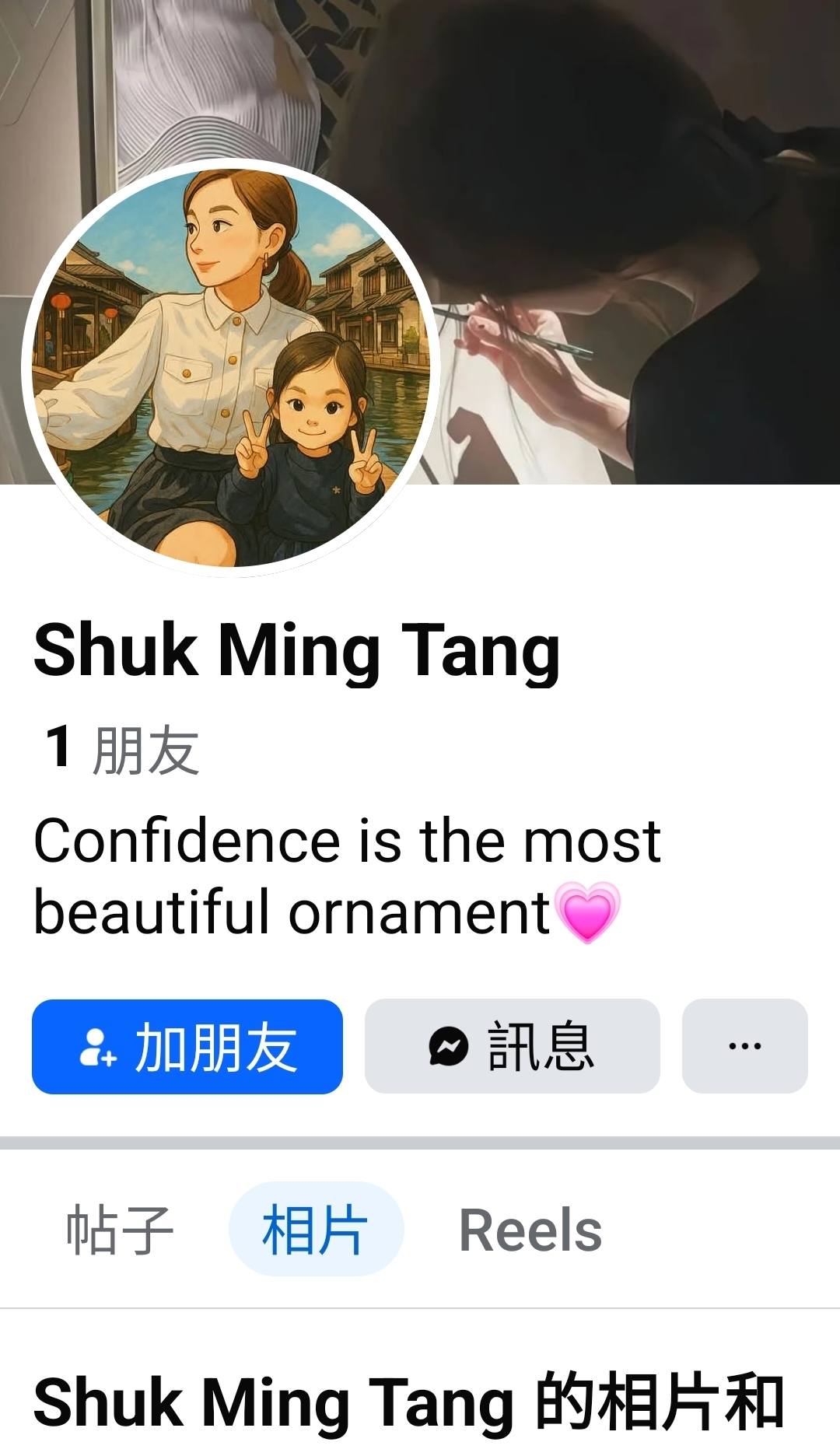Viewport: 840px width, 1456px height.
Task: Select the 相片 photos tab
Action: coord(316,1230)
